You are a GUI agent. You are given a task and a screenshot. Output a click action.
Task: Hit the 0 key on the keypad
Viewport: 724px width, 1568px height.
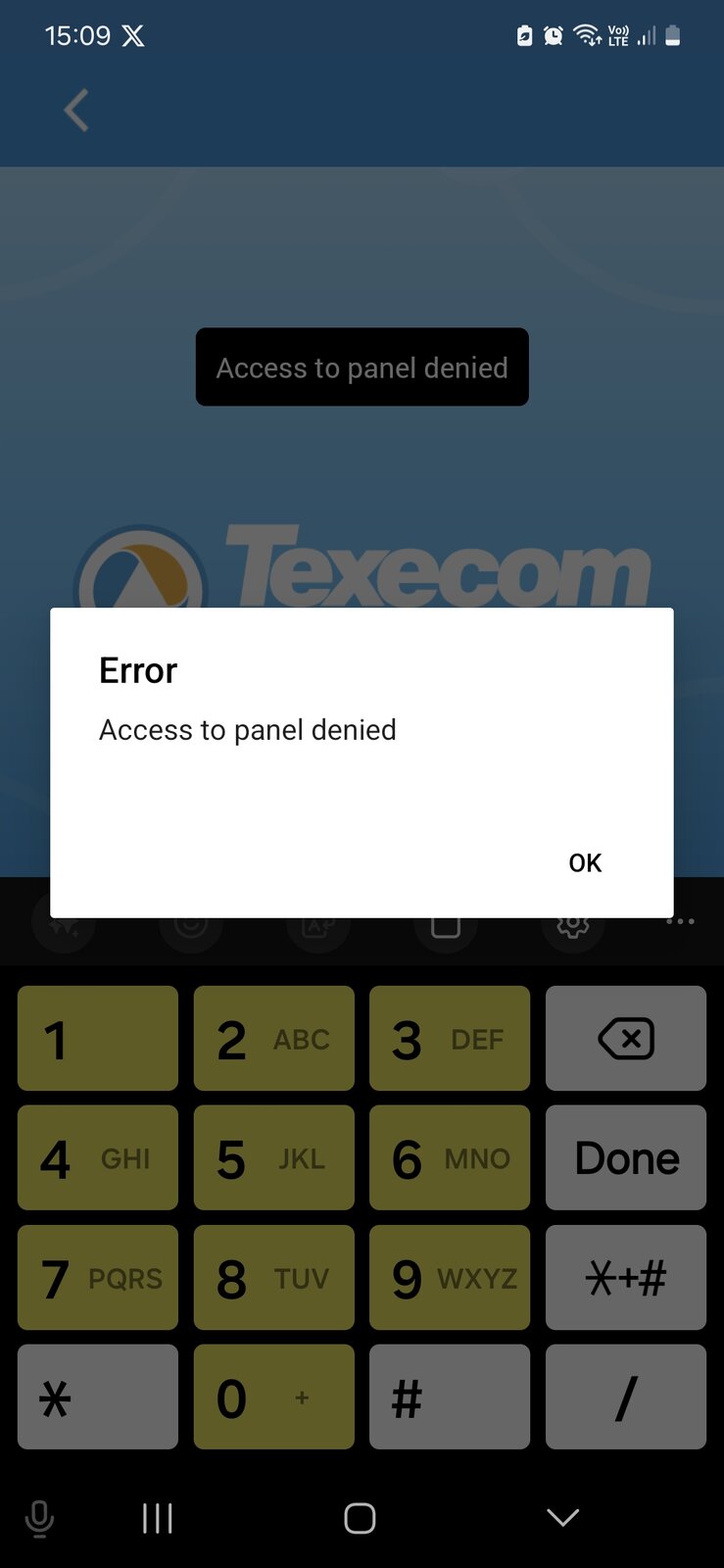(x=273, y=1397)
